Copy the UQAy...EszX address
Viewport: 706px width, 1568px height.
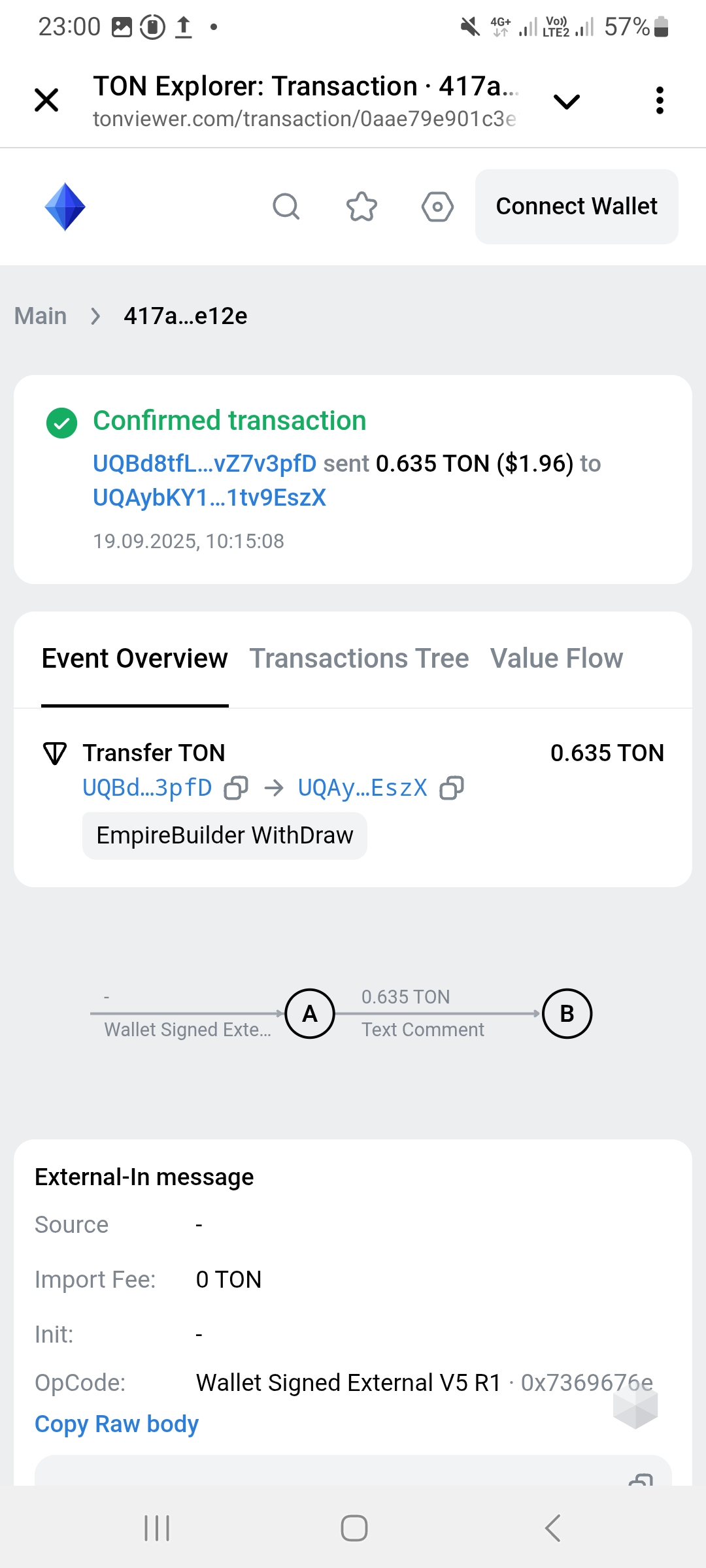(x=452, y=788)
